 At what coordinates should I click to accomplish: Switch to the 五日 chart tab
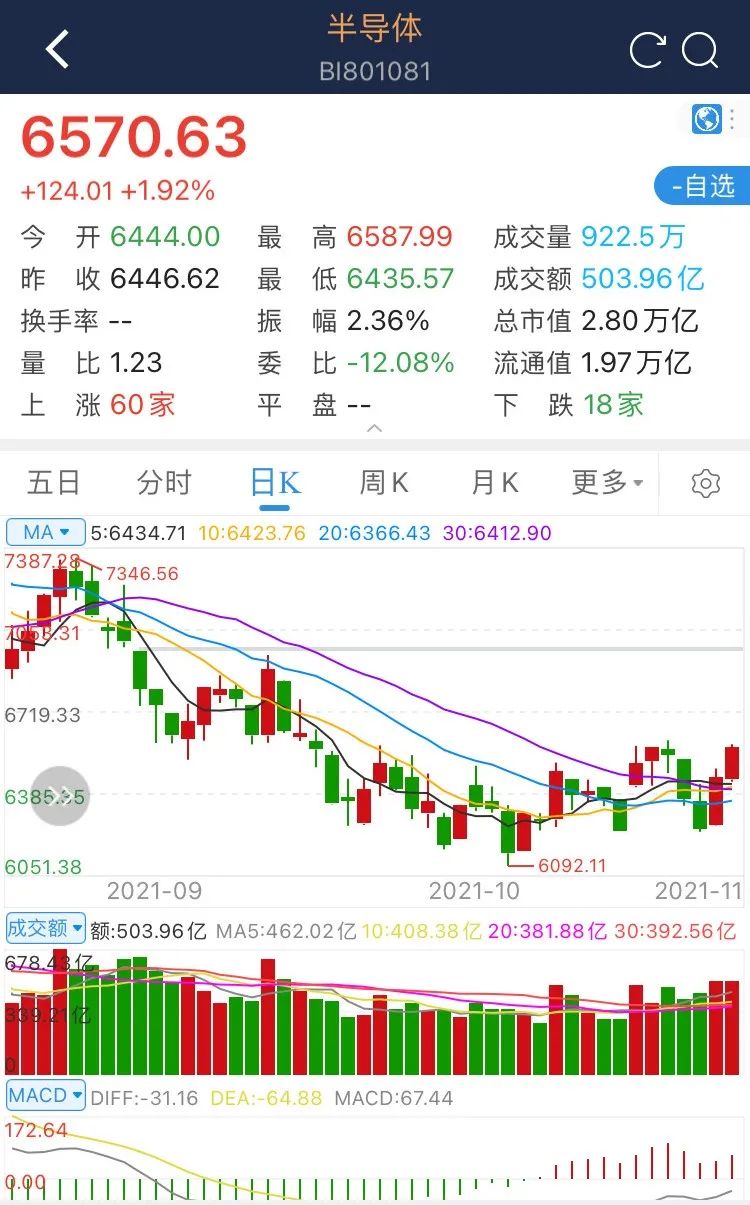point(53,483)
